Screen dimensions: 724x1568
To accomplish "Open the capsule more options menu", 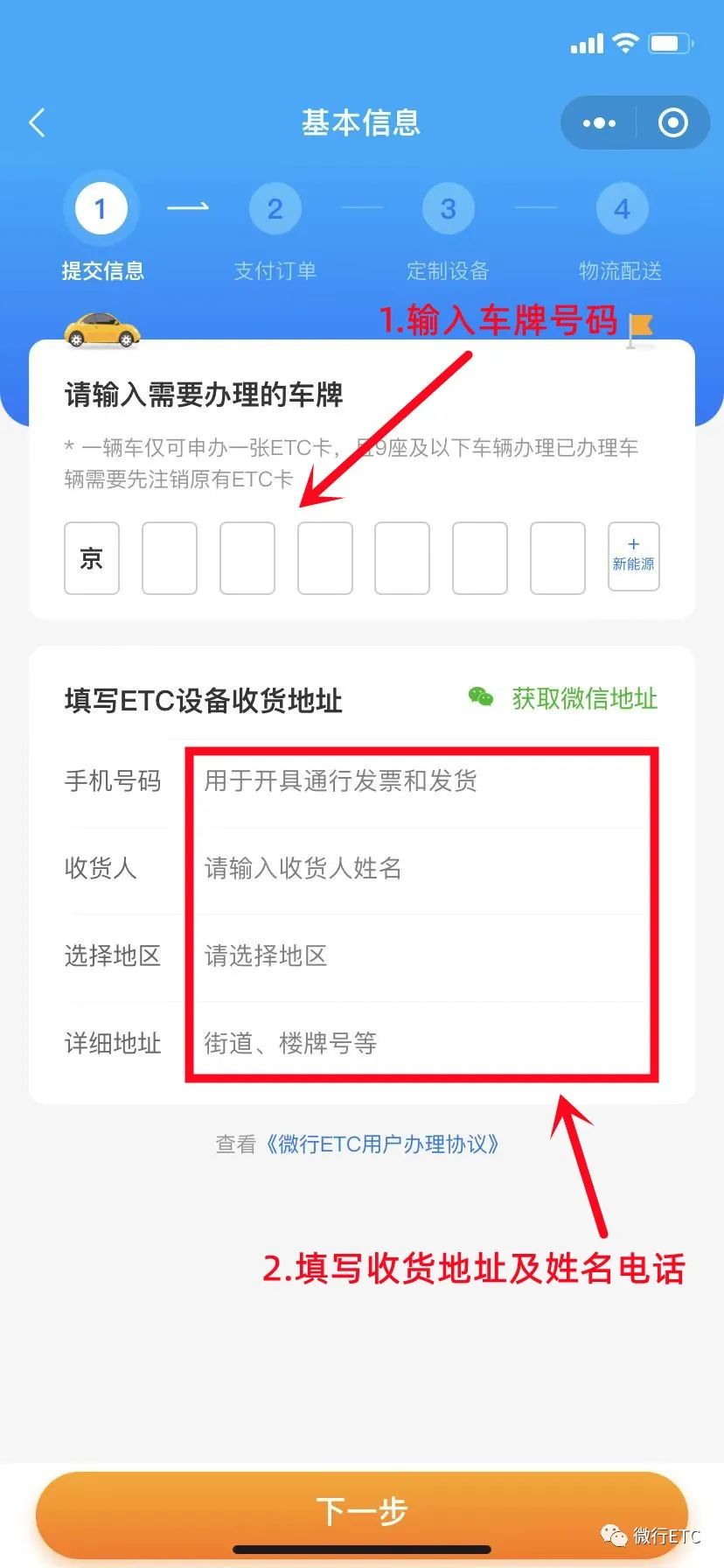I will (x=597, y=122).
